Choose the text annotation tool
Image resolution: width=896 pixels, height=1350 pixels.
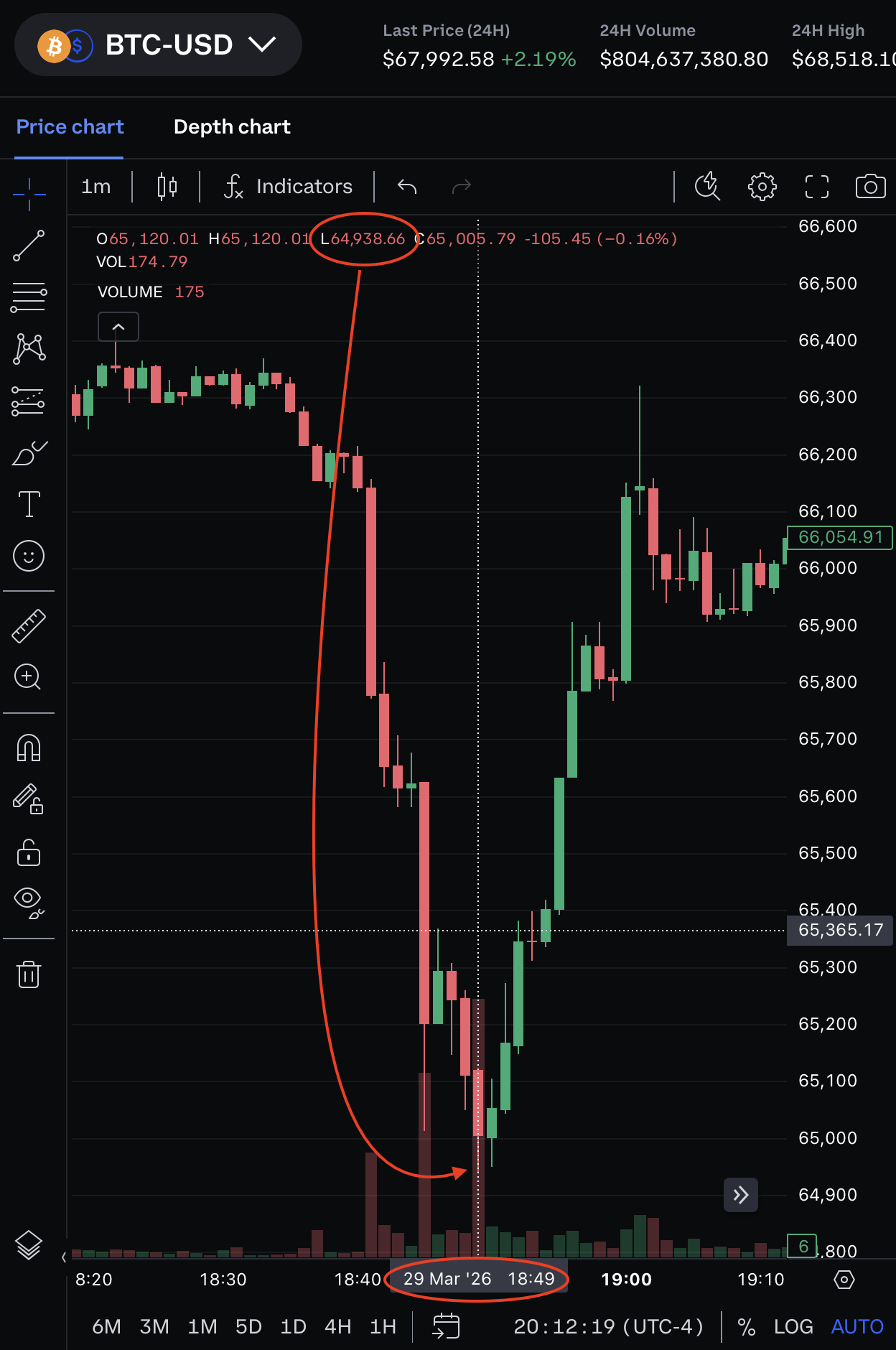click(29, 504)
